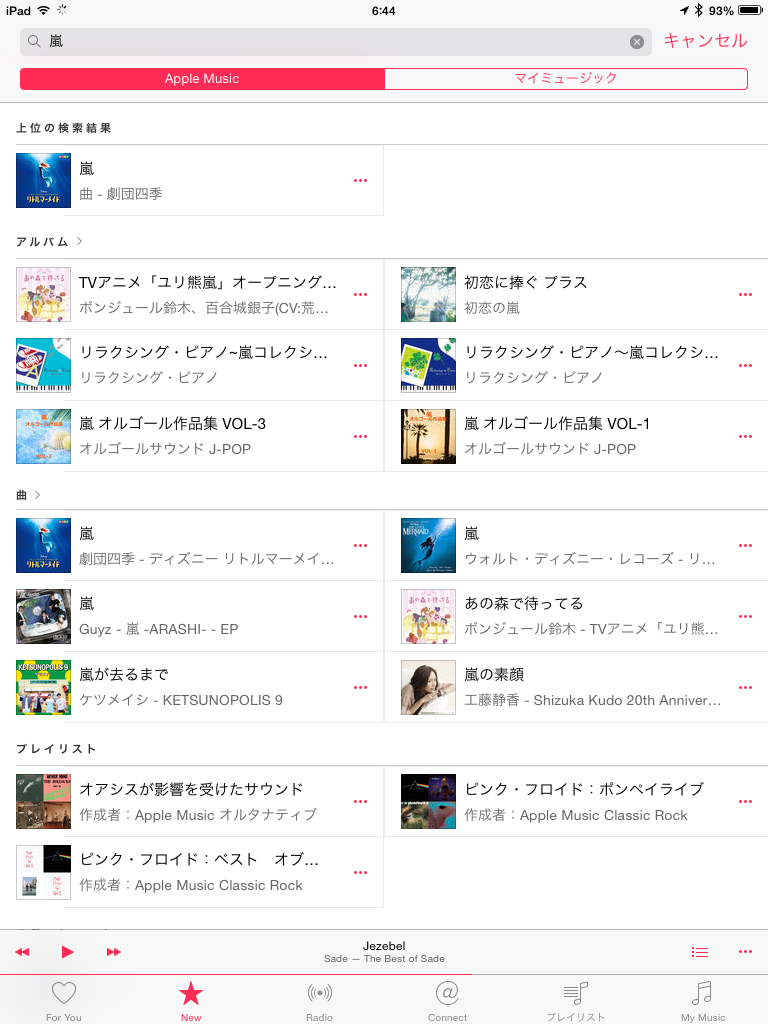The width and height of the screenshot is (768, 1024).
Task: Skip to the next track
Action: (x=114, y=952)
